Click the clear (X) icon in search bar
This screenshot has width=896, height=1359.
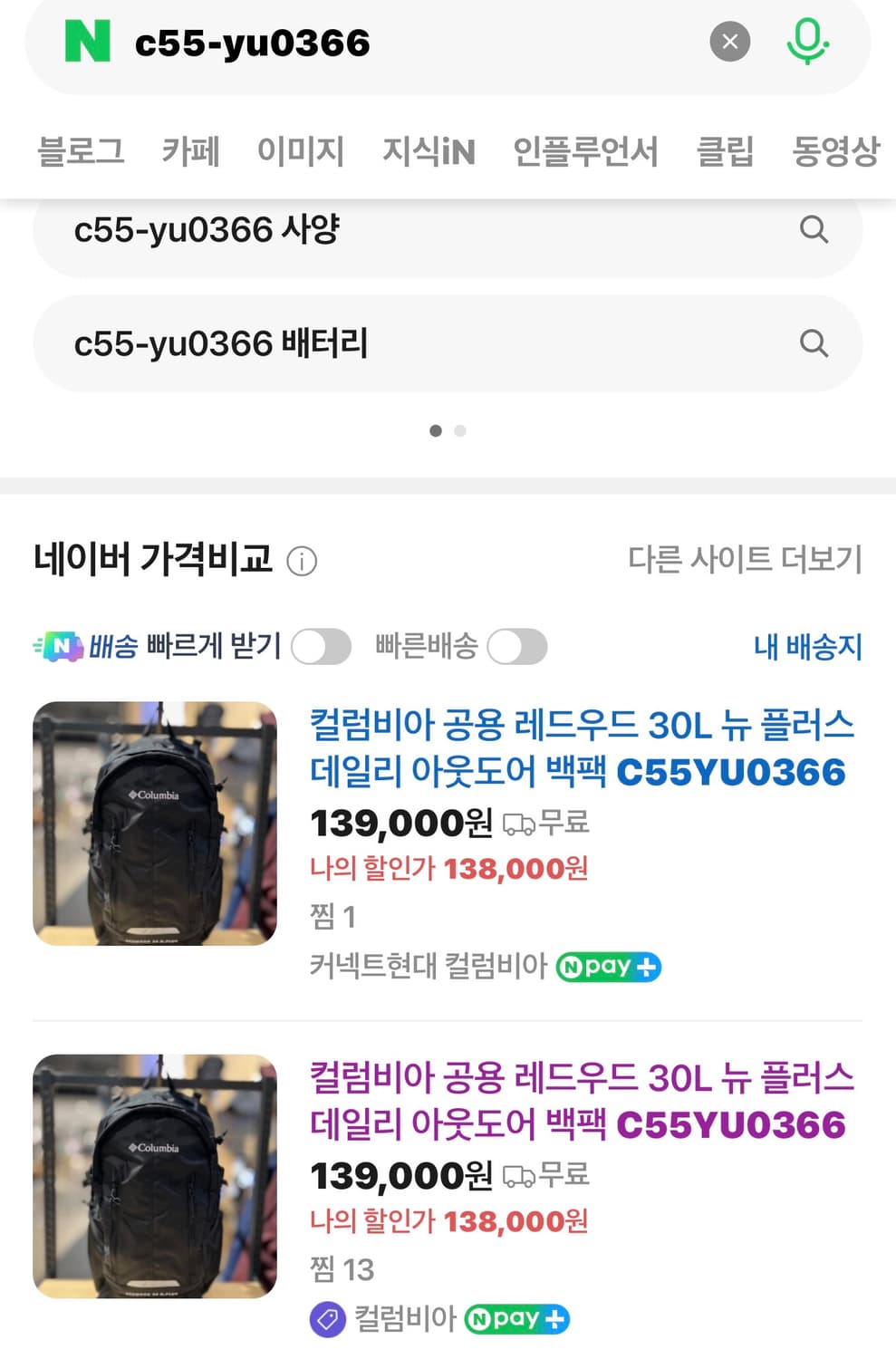pyautogui.click(x=730, y=42)
